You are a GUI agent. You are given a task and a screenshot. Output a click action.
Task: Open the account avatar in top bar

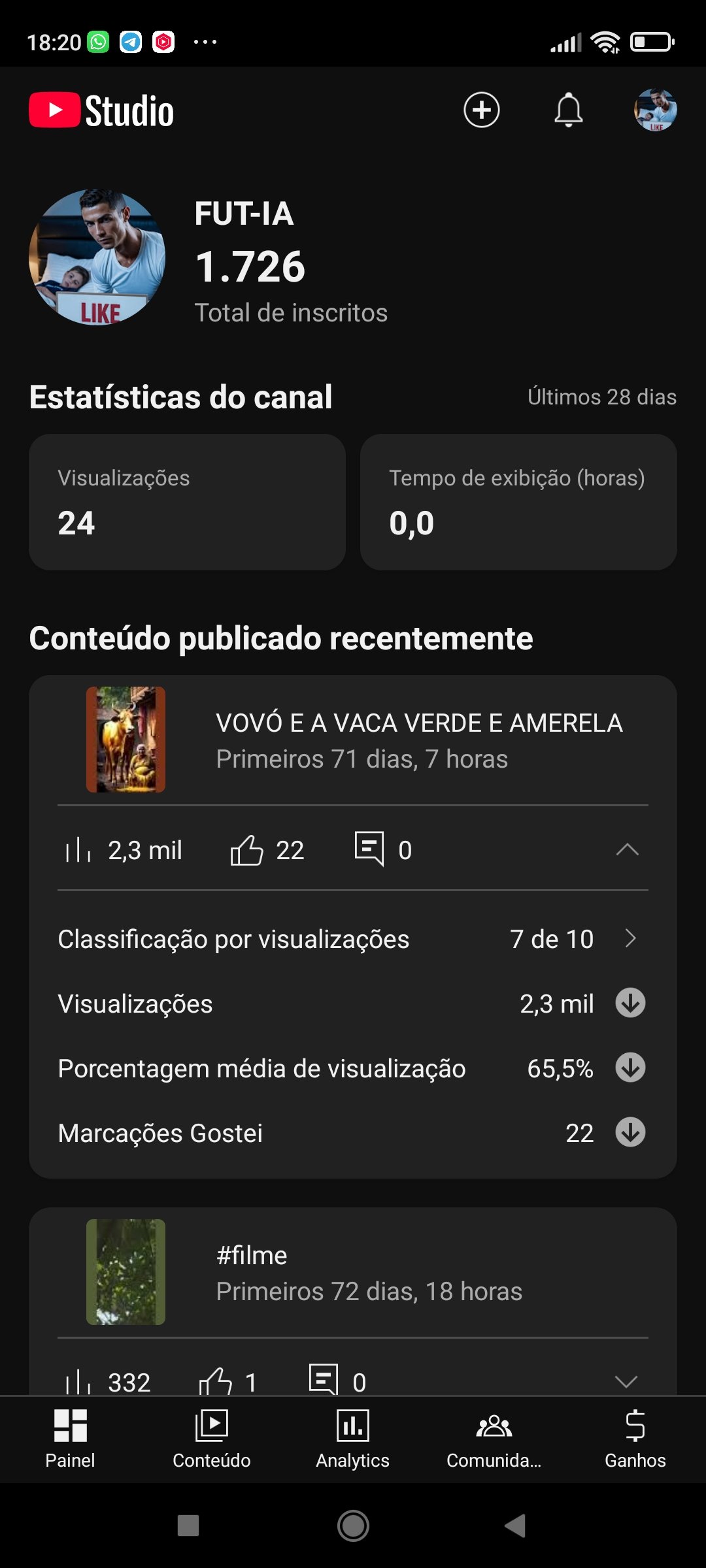[655, 110]
